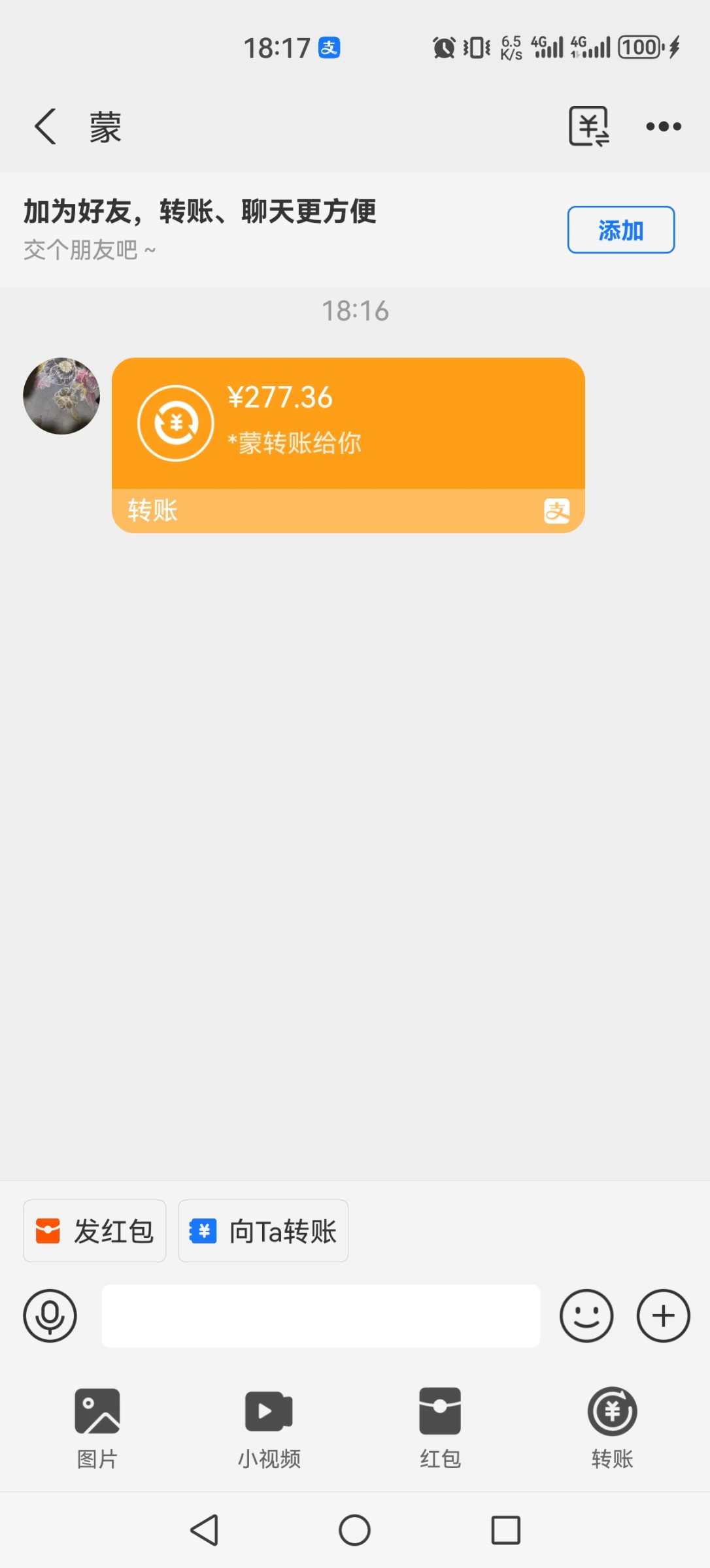Tap the 发红包 quick chip

pos(95,1231)
